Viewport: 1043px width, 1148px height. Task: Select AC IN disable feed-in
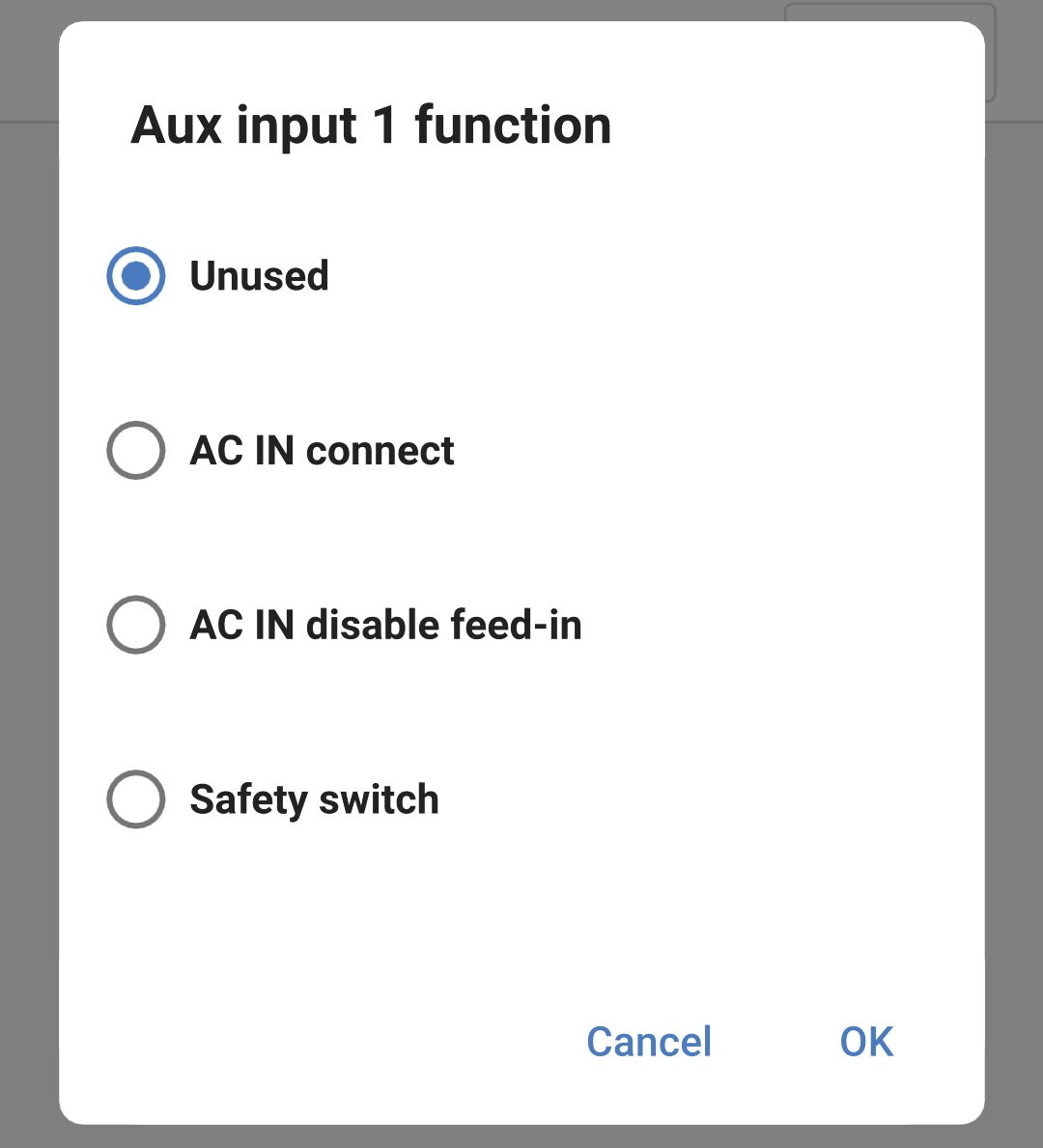click(136, 625)
